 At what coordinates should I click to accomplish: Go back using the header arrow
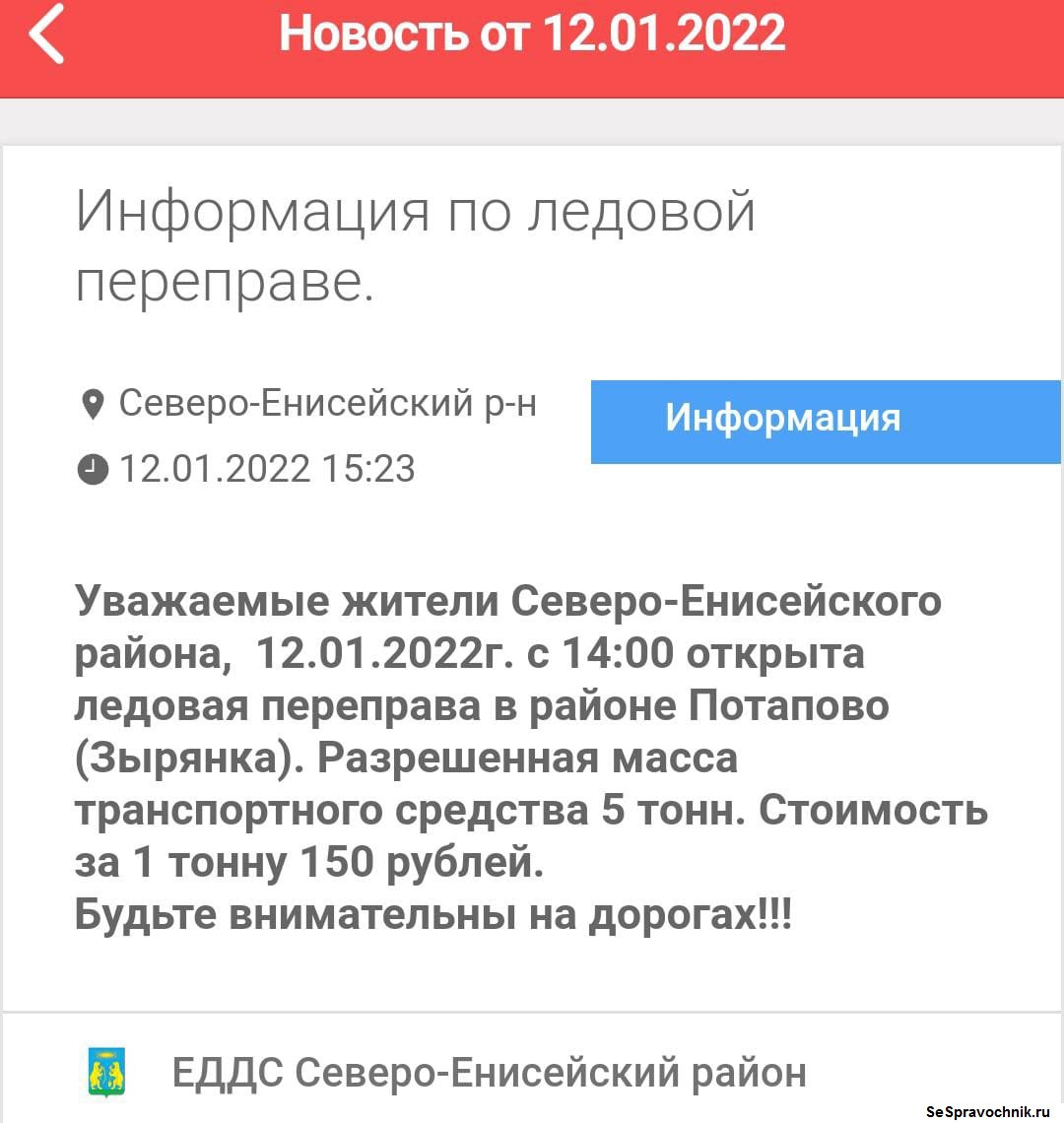coord(46,34)
